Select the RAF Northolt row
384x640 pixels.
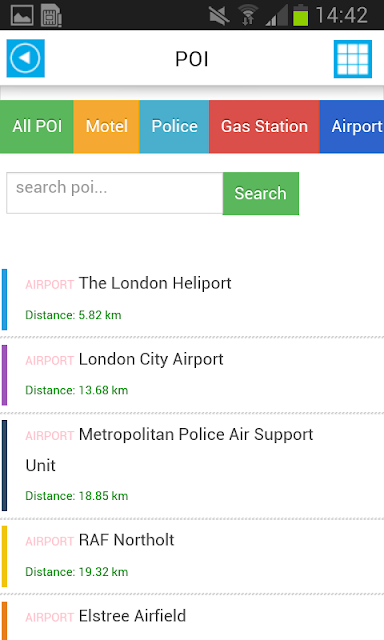pos(192,556)
